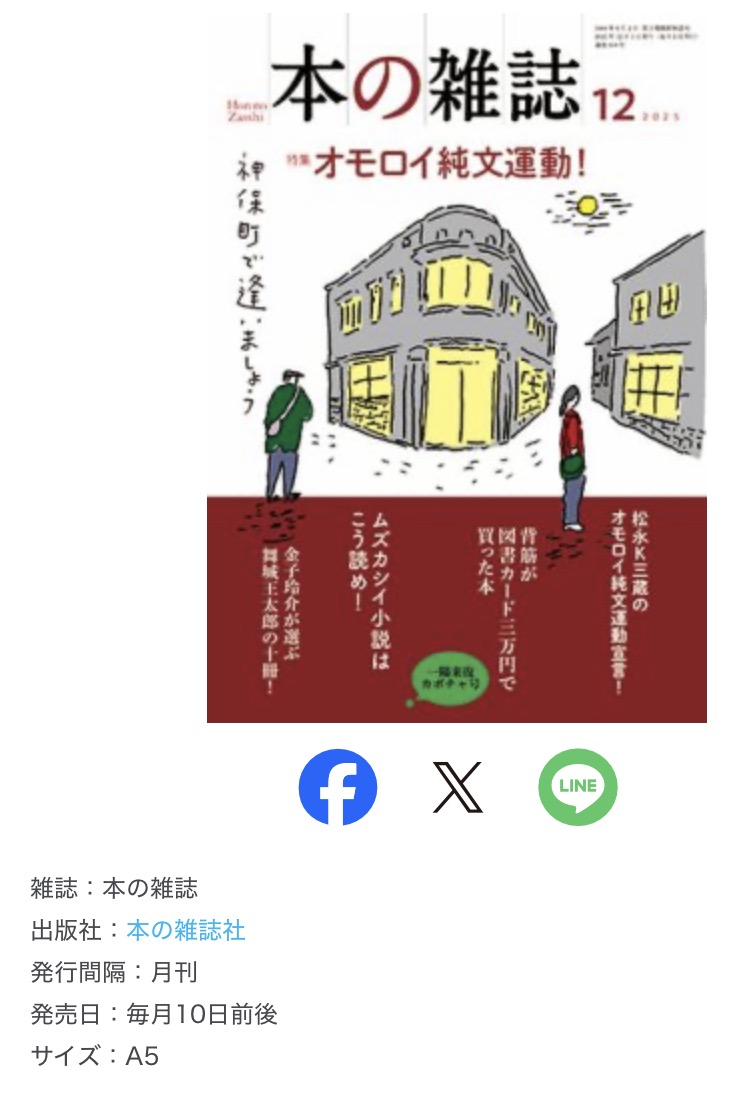
Task: Share this magazine on Facebook
Action: 338,787
